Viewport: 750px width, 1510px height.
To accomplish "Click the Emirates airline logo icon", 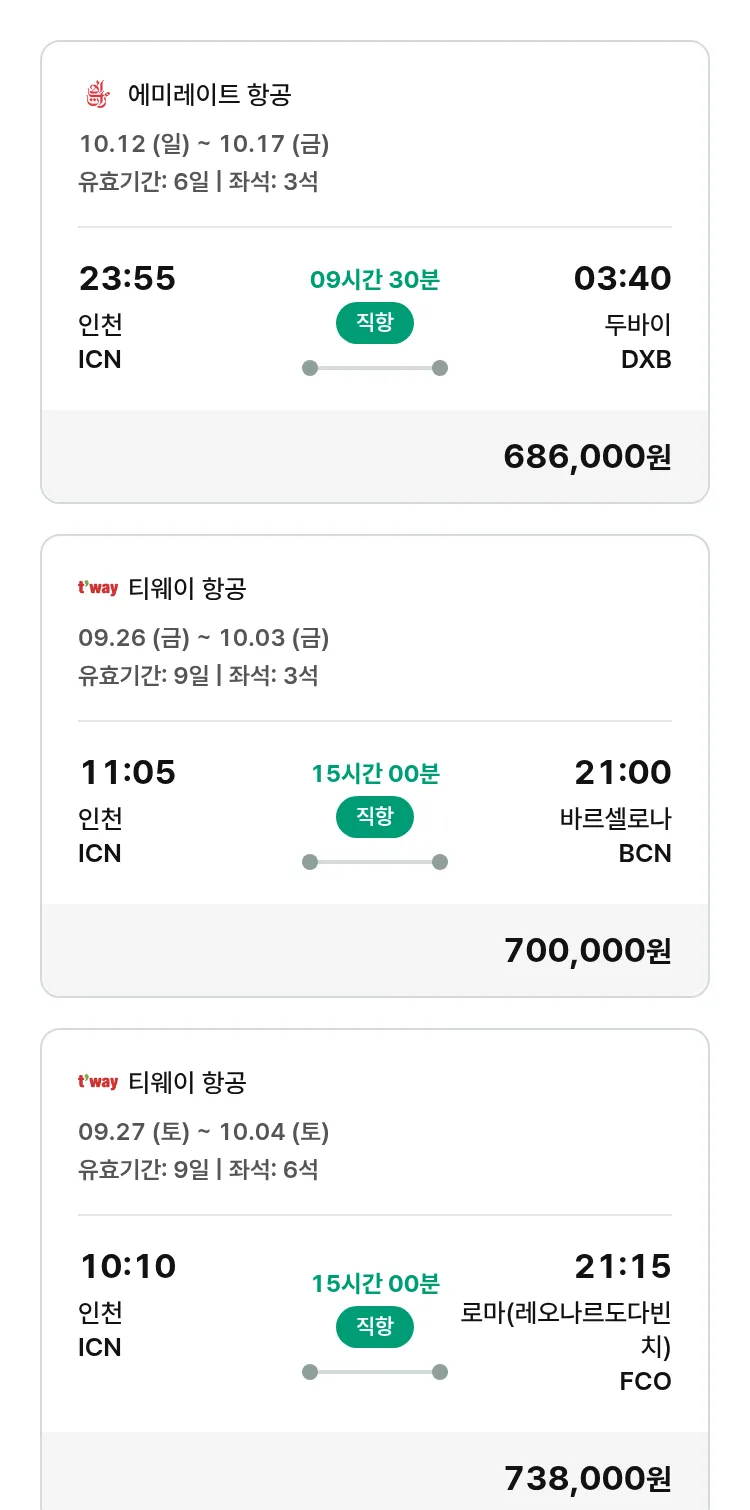I will (x=96, y=95).
